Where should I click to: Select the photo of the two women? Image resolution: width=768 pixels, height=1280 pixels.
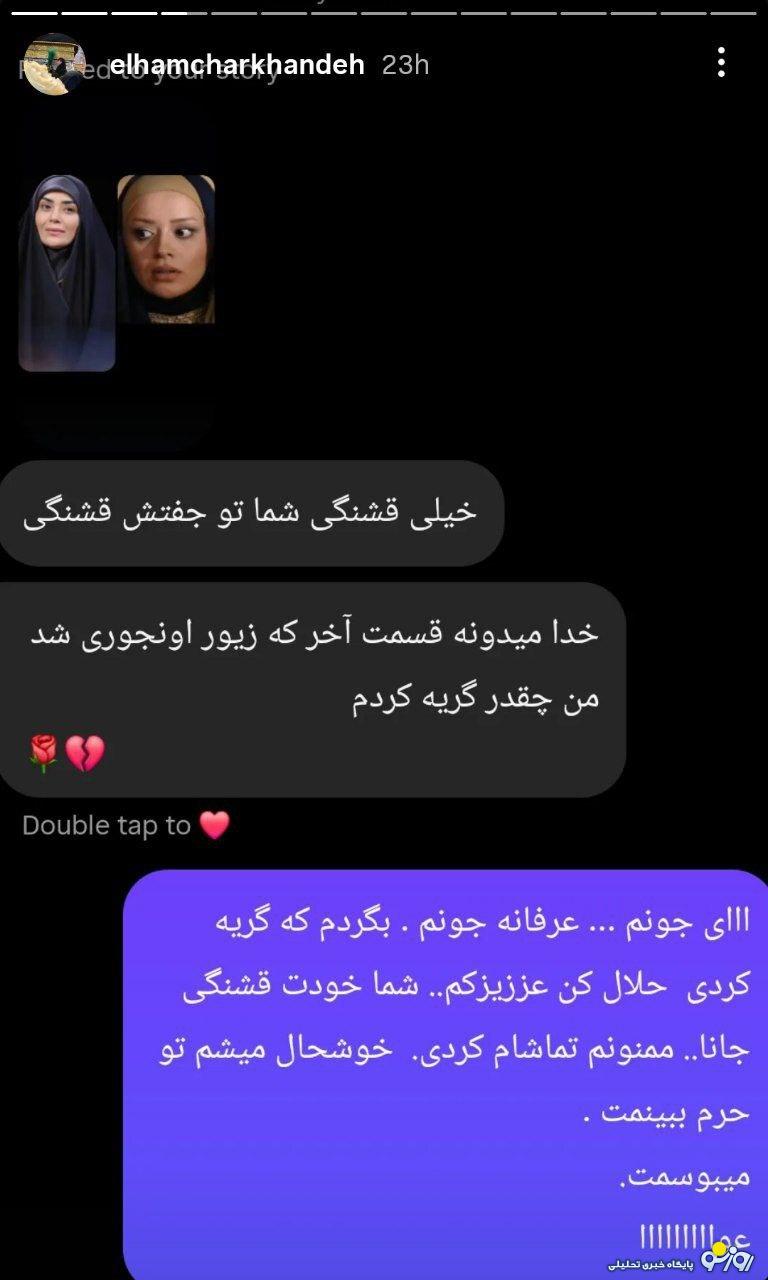[x=115, y=260]
